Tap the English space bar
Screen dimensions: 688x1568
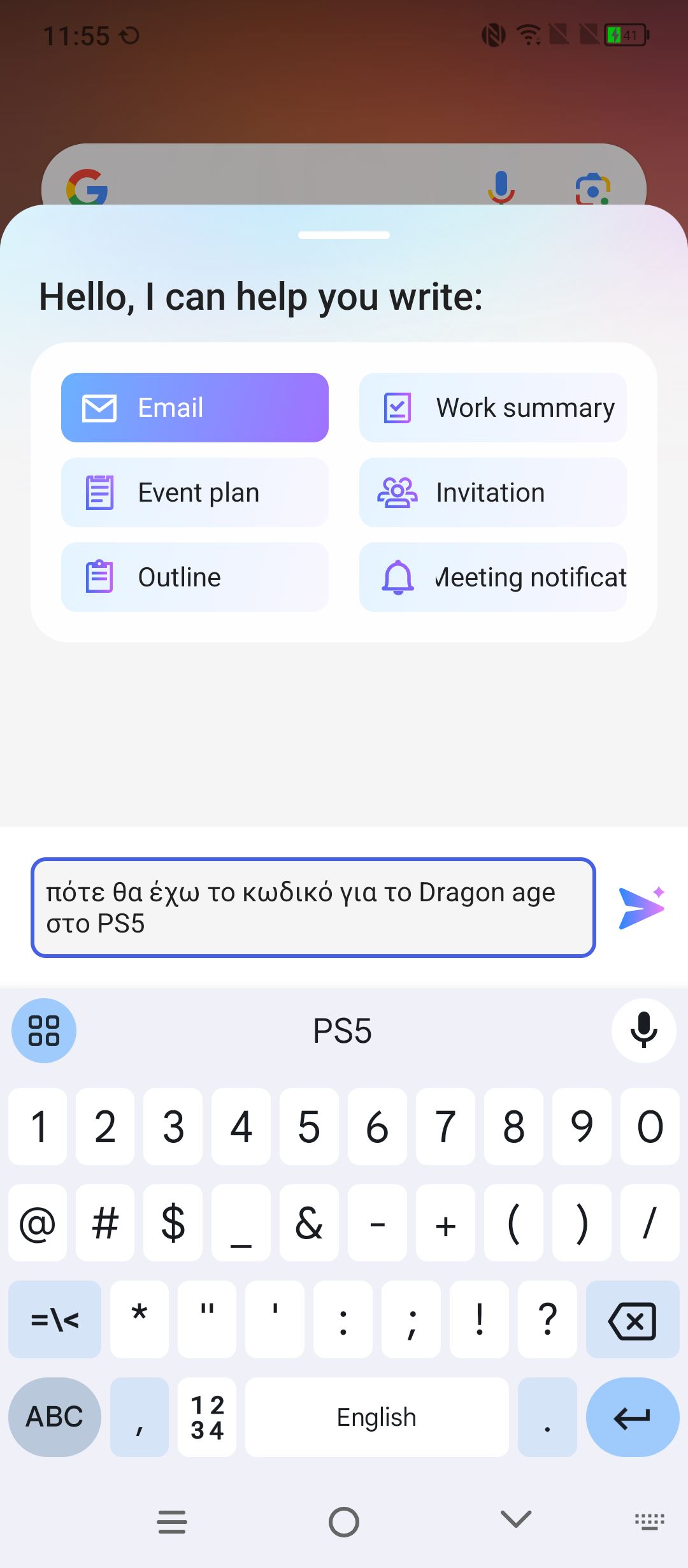(376, 1417)
